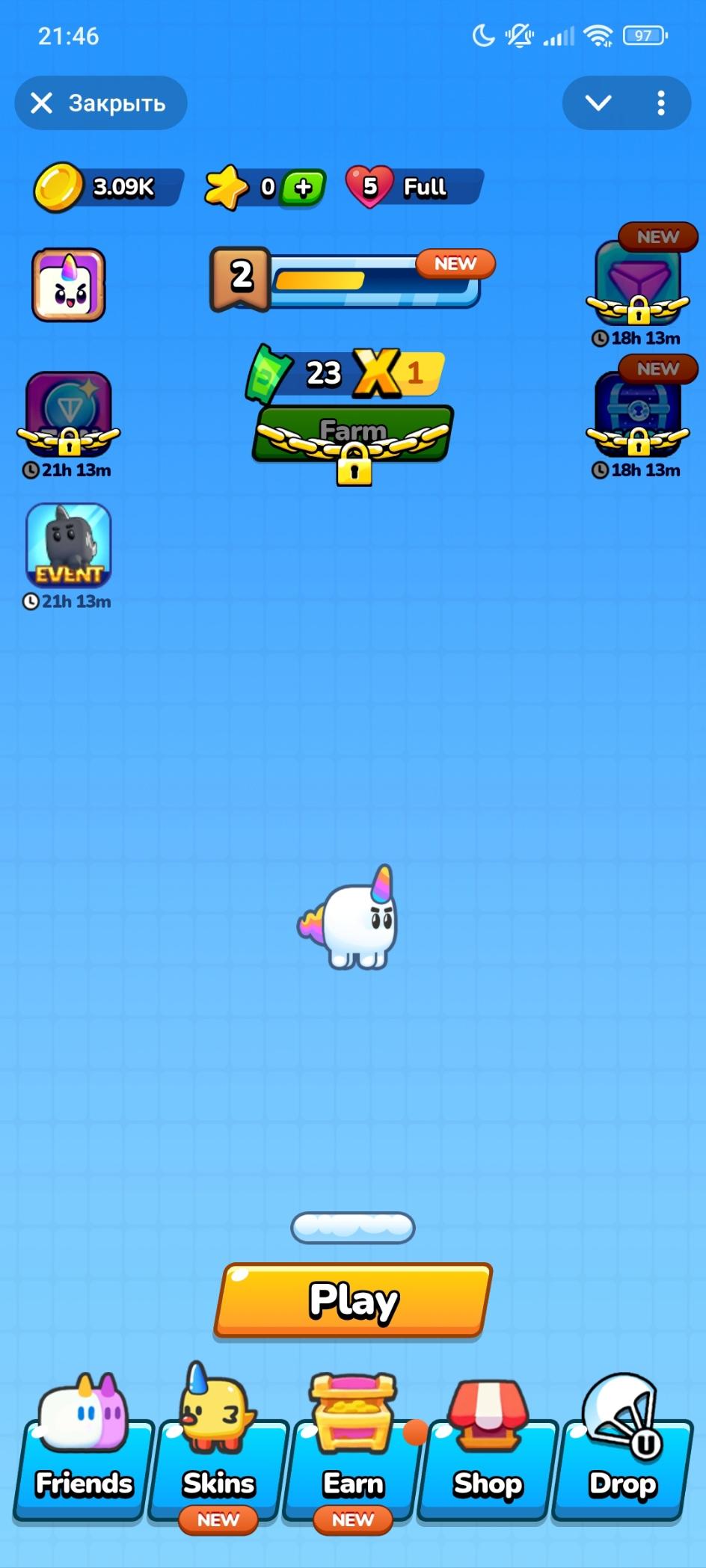Go to the Skins tab
The height and width of the screenshot is (1568, 706).
click(218, 1466)
